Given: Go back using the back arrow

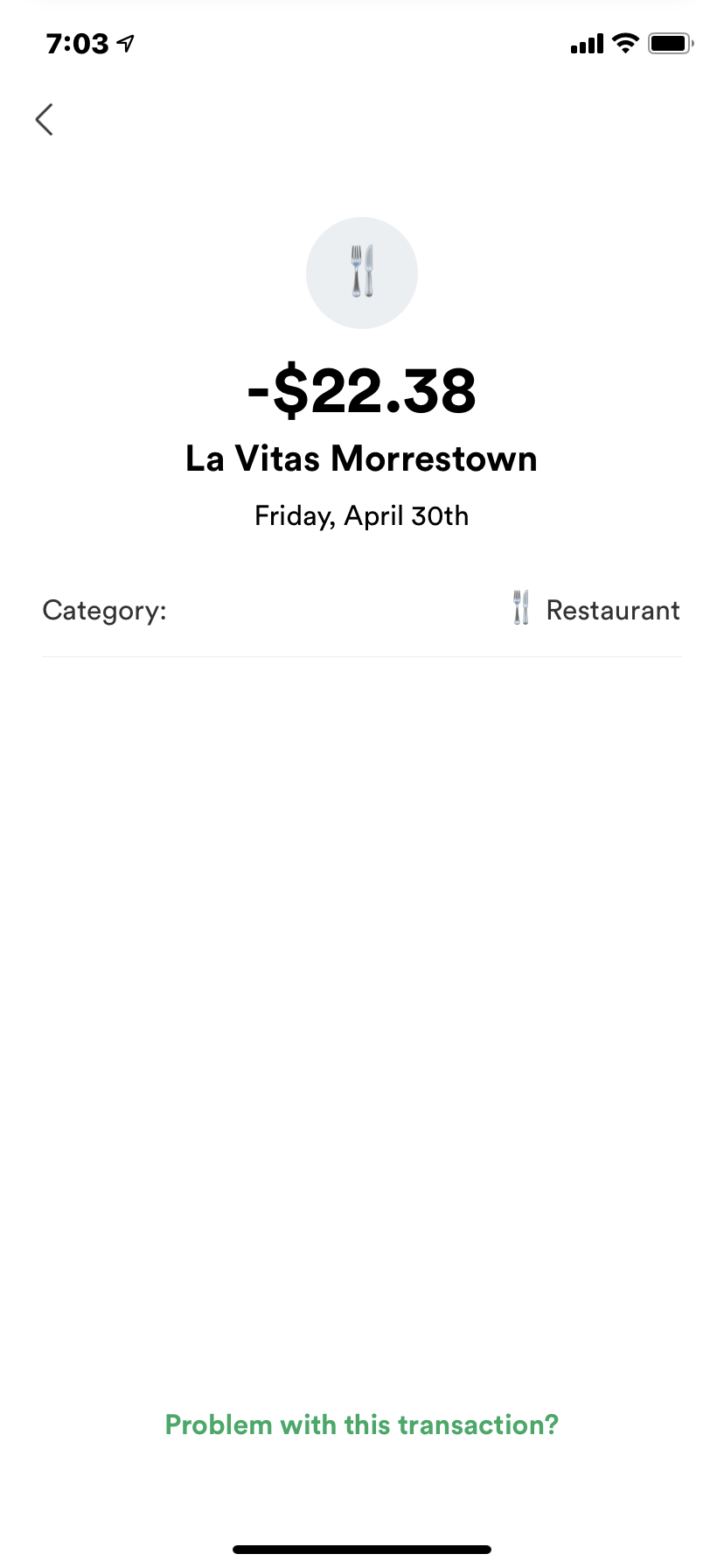Looking at the screenshot, I should point(45,120).
